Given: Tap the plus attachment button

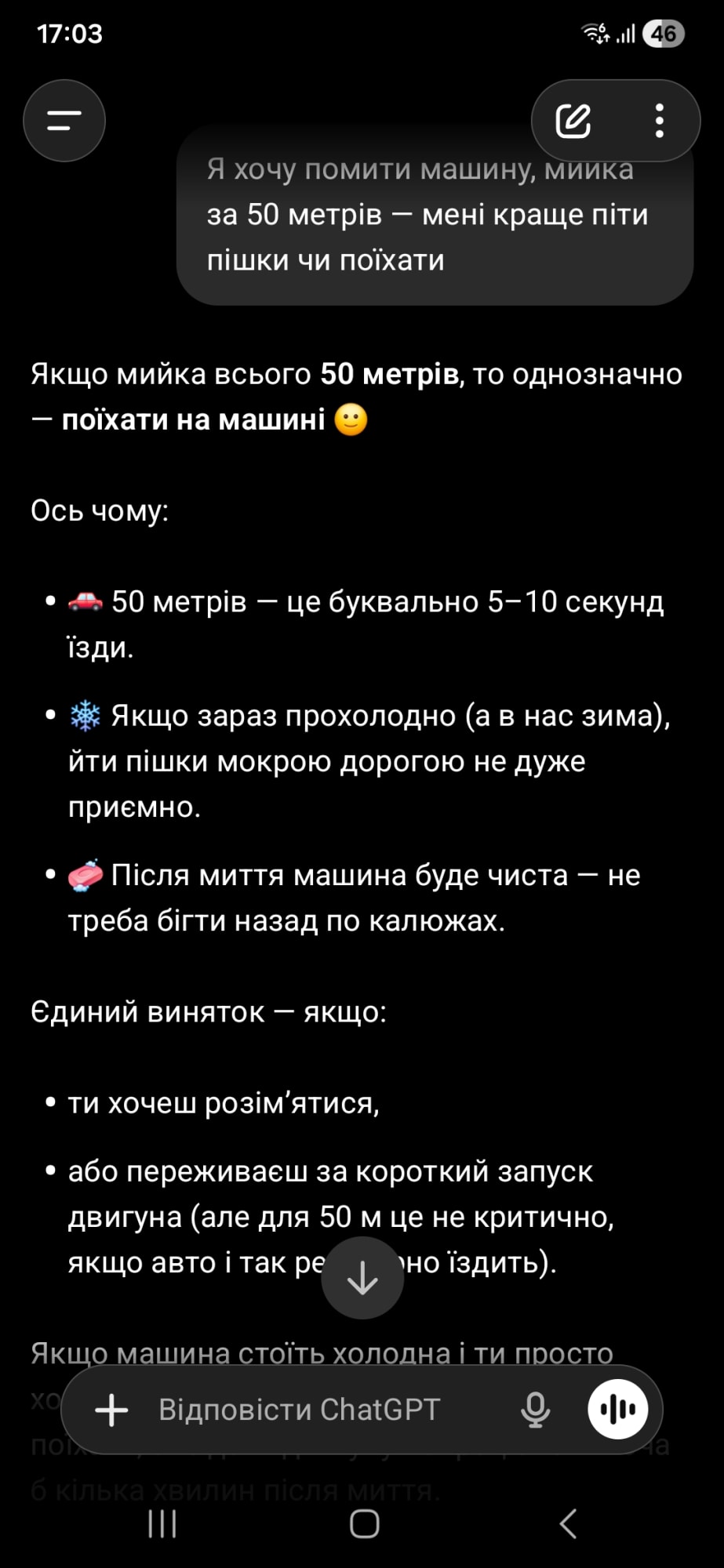Looking at the screenshot, I should (x=111, y=1410).
